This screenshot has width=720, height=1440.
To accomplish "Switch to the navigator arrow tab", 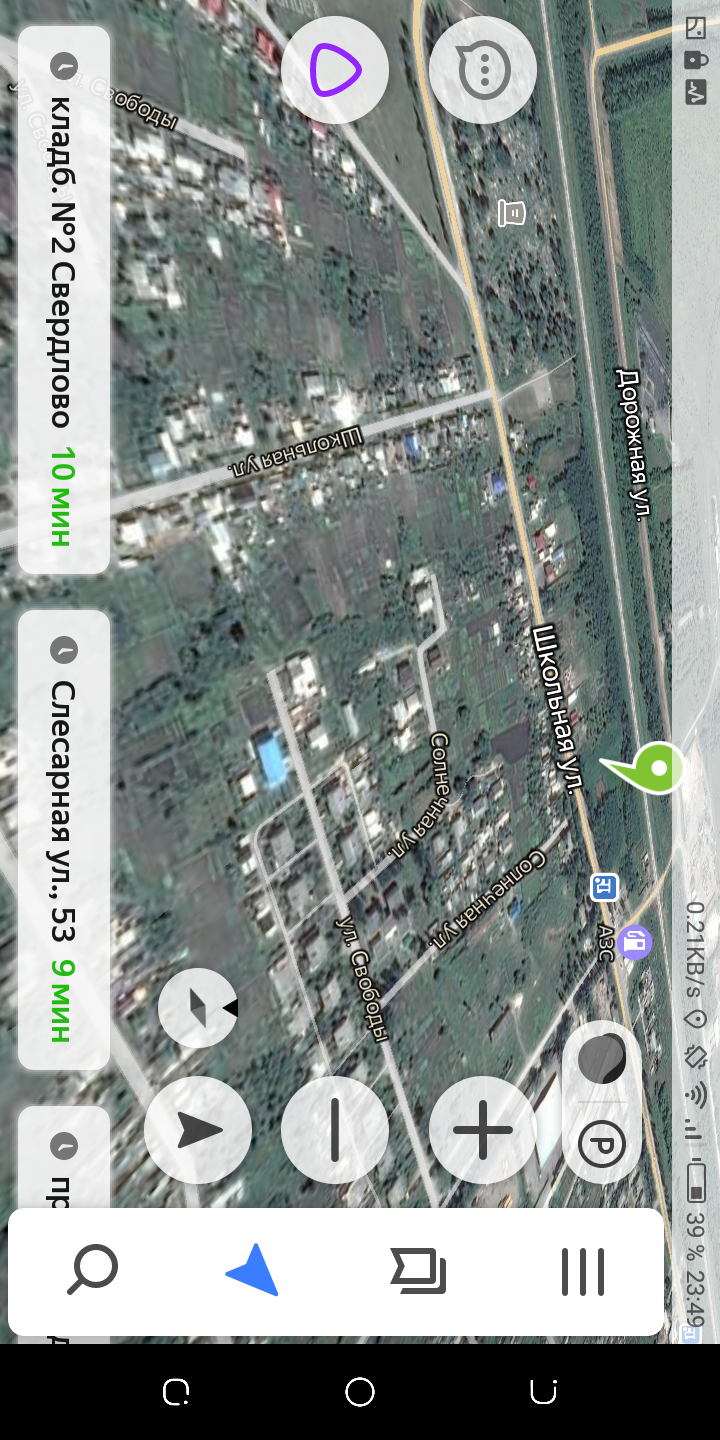I will 254,1272.
